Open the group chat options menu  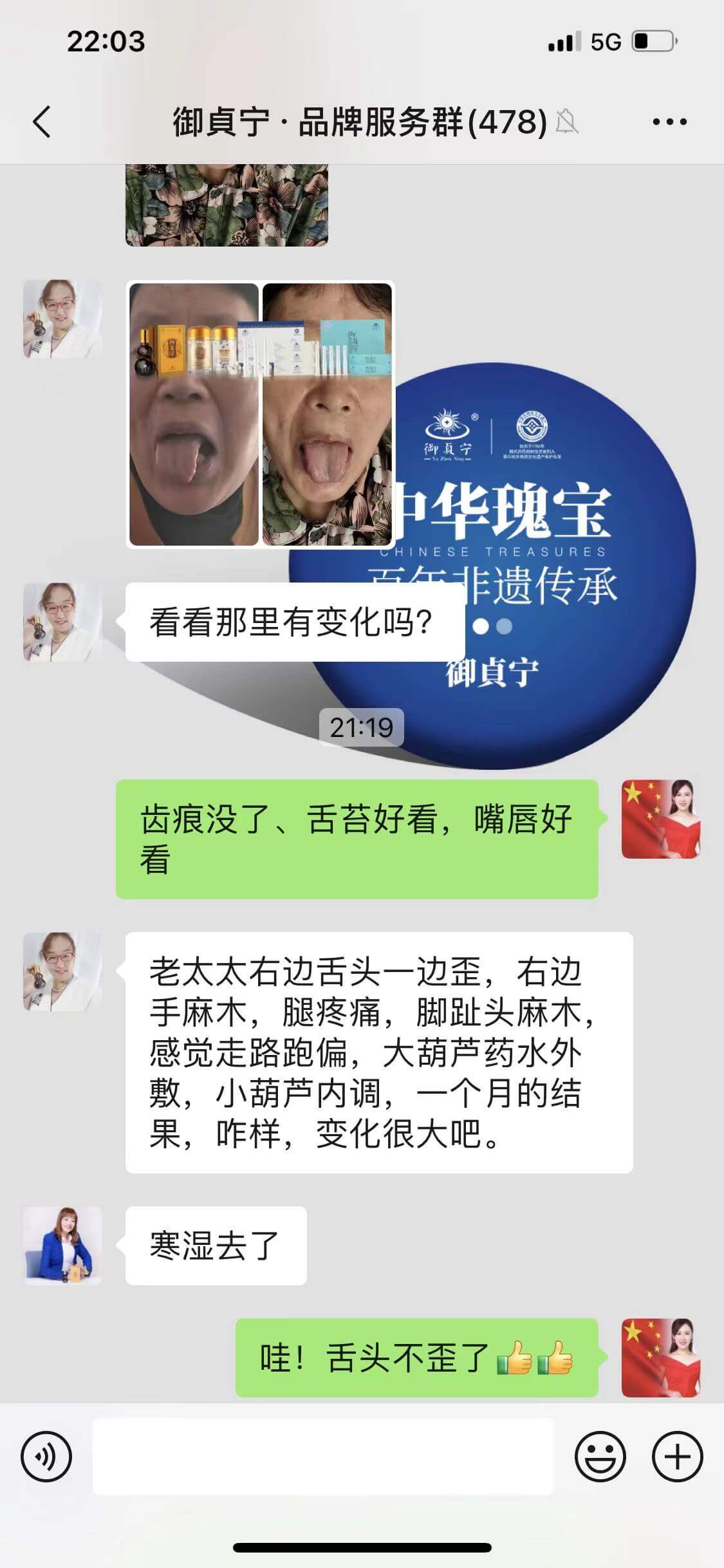669,122
